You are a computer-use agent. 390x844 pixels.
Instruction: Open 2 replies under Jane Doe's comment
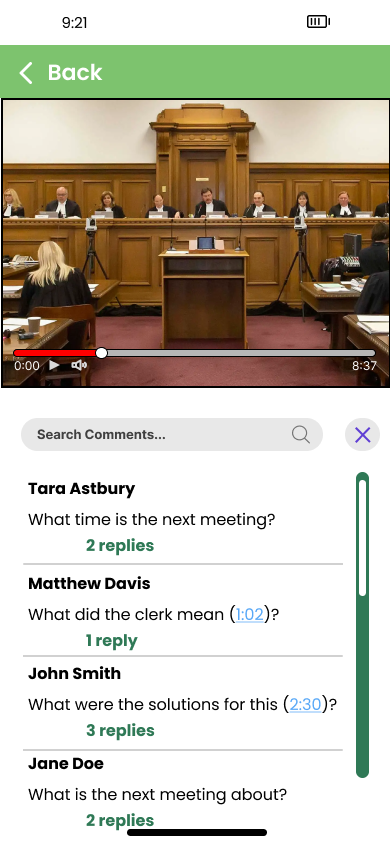click(x=120, y=820)
